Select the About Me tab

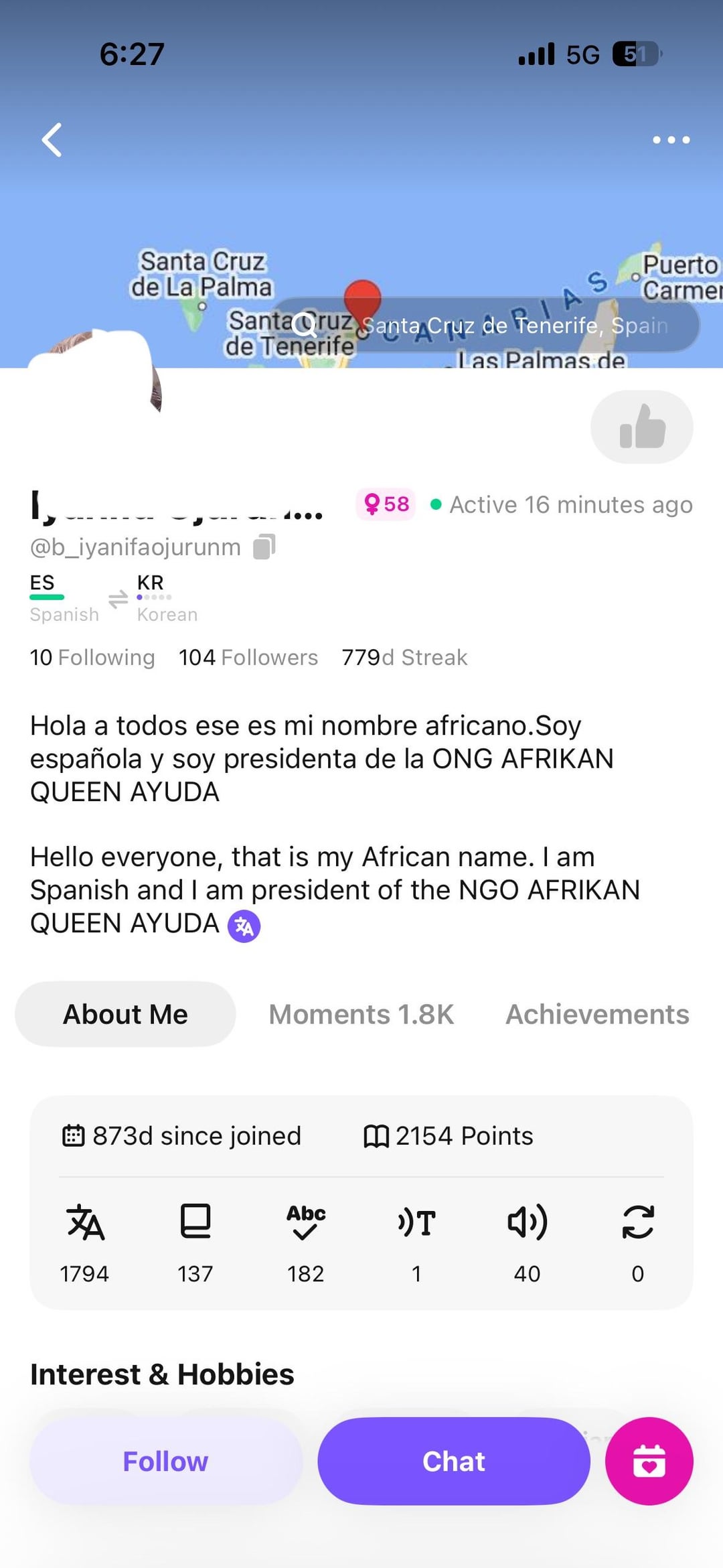[125, 1014]
